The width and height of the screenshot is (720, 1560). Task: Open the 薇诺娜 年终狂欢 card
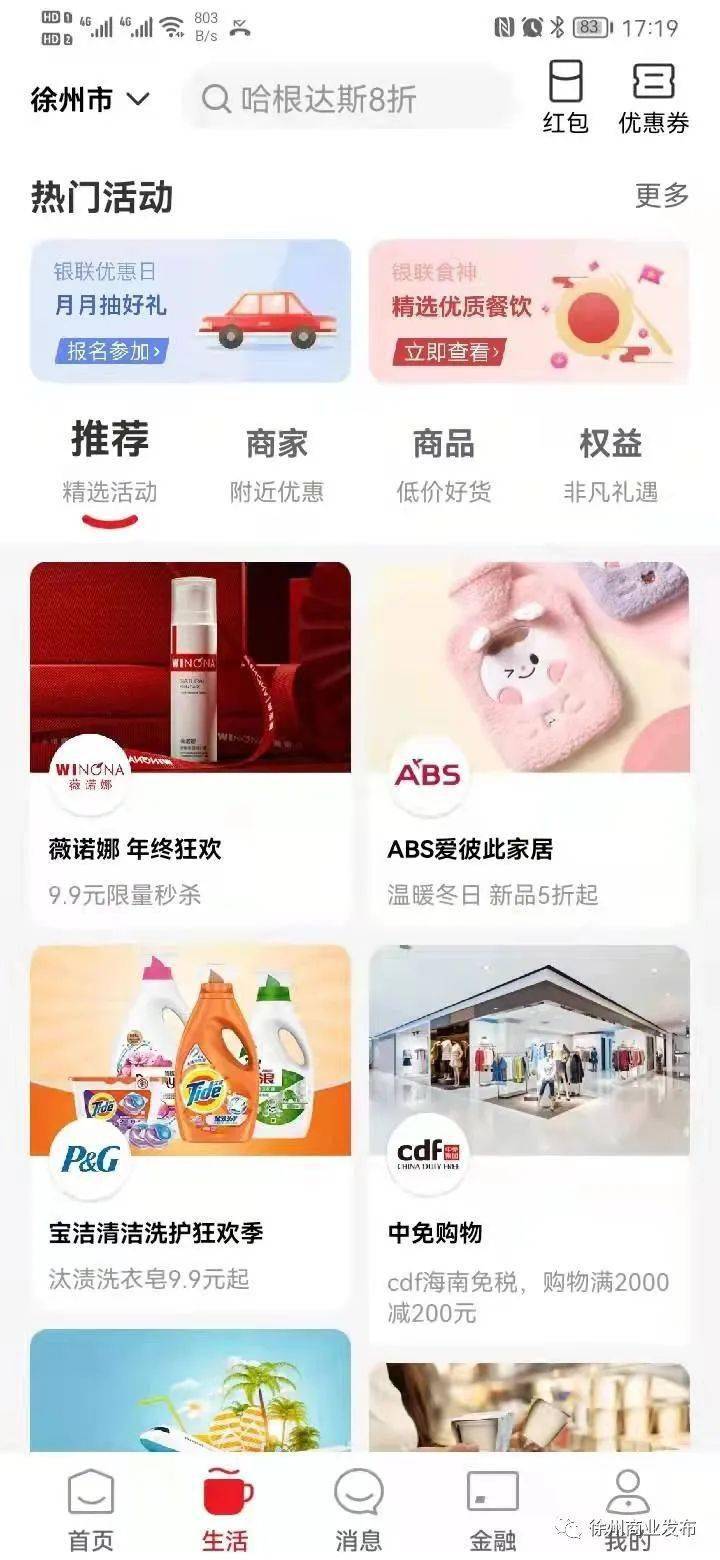point(190,742)
